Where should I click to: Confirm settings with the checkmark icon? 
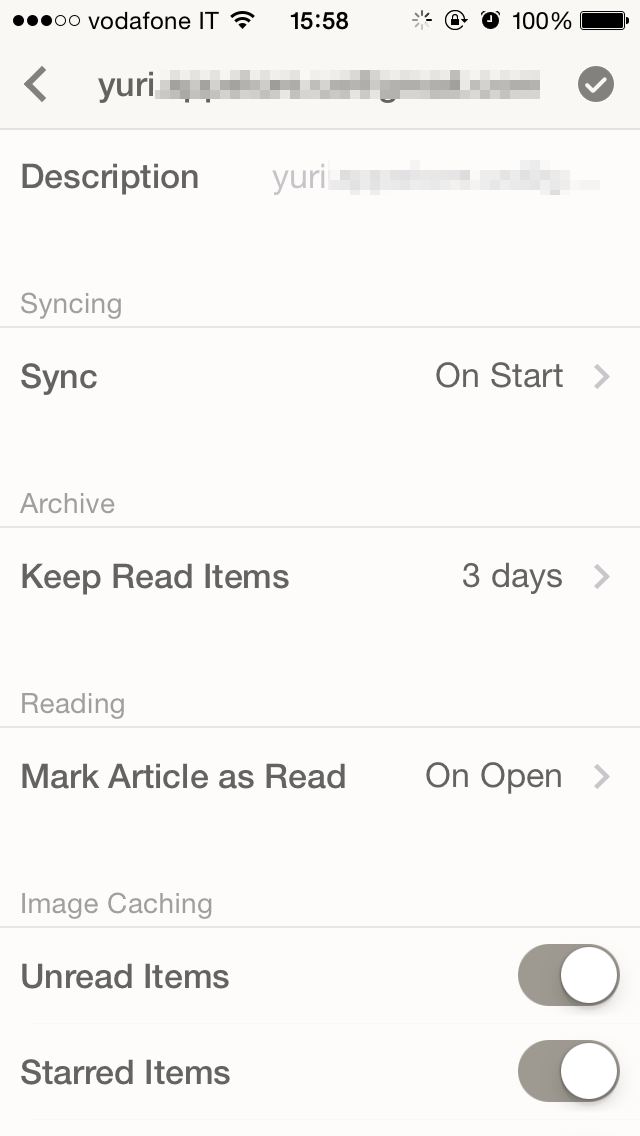[596, 85]
